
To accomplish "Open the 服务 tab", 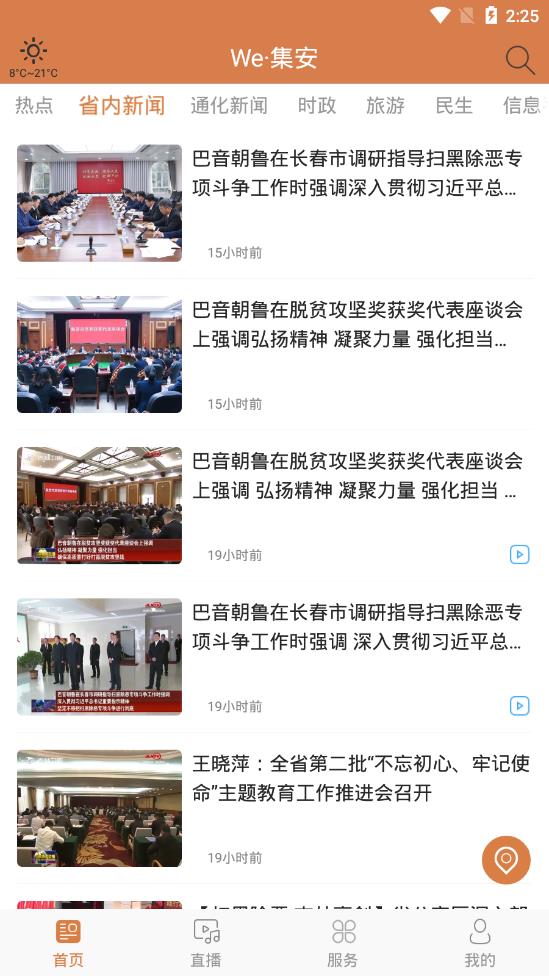I will 343,943.
